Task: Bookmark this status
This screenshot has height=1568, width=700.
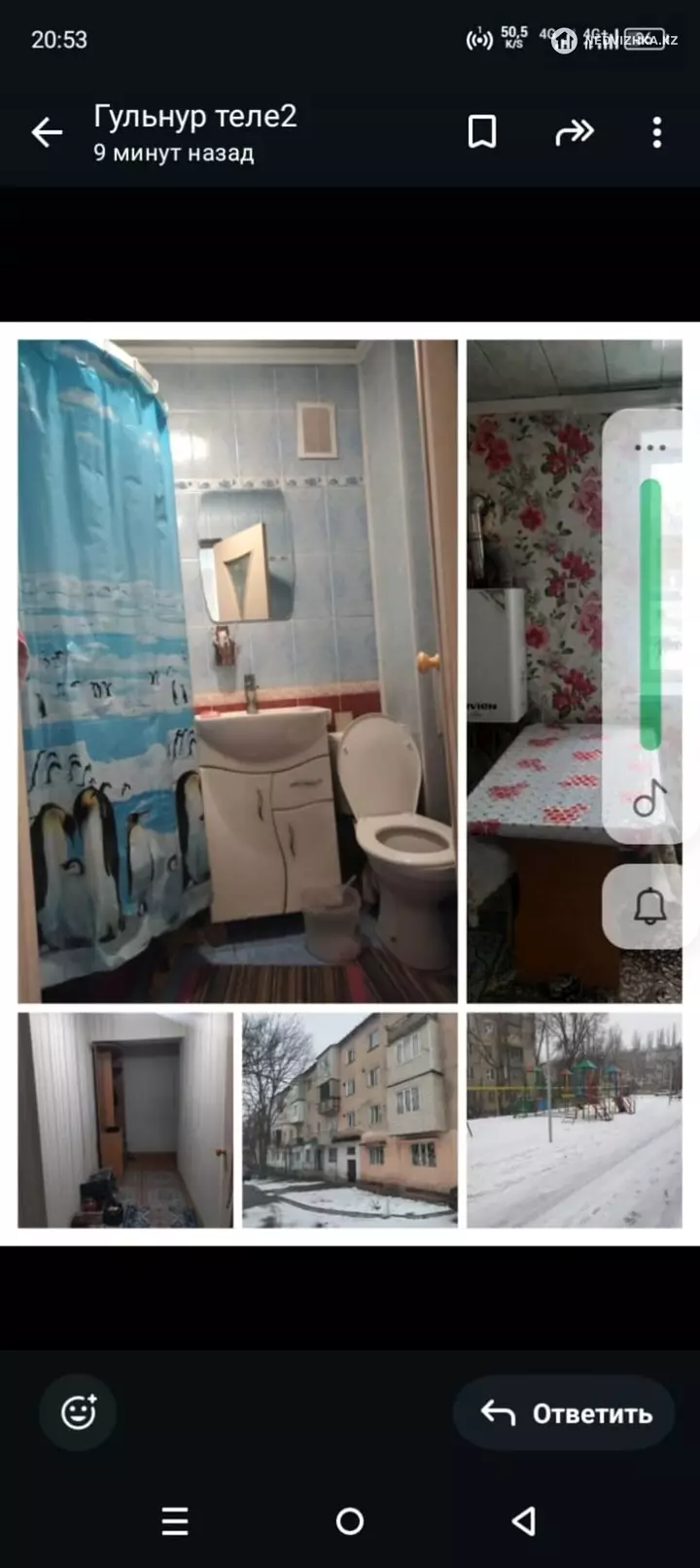Action: [482, 132]
